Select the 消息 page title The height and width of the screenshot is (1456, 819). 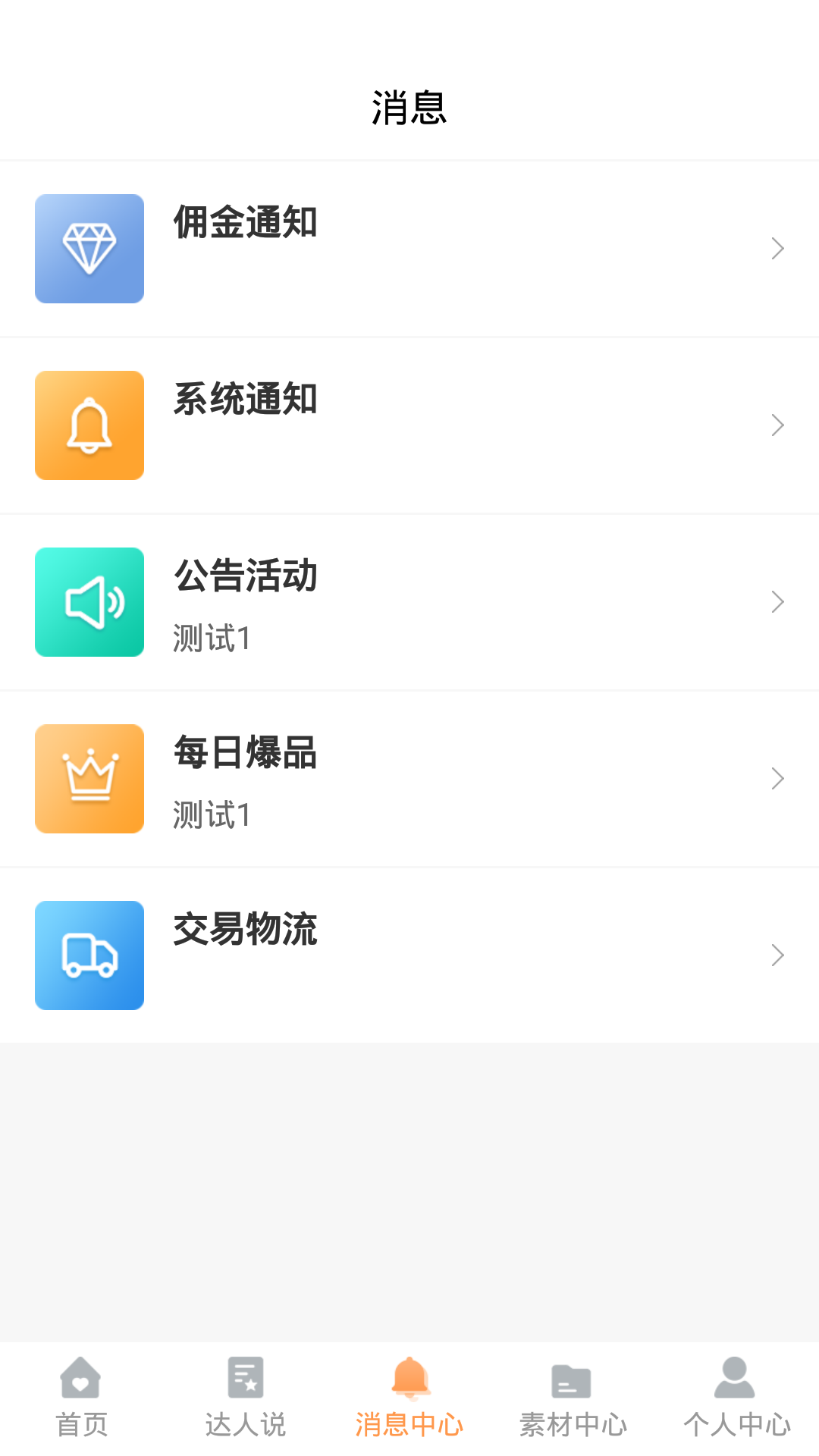click(x=409, y=106)
